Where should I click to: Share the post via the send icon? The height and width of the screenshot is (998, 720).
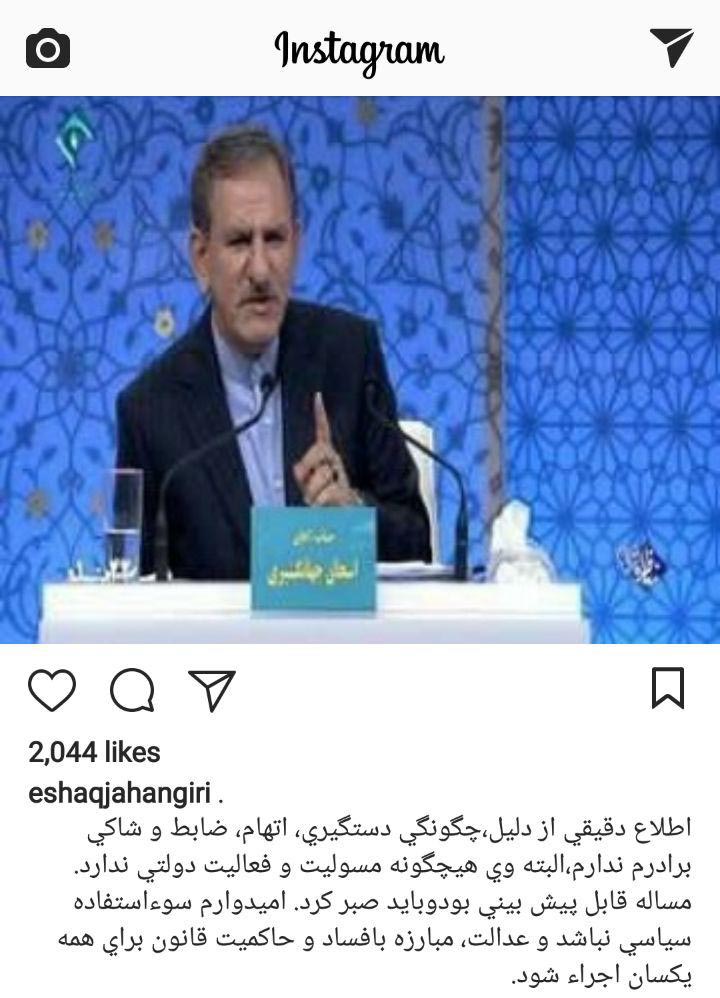coord(211,689)
